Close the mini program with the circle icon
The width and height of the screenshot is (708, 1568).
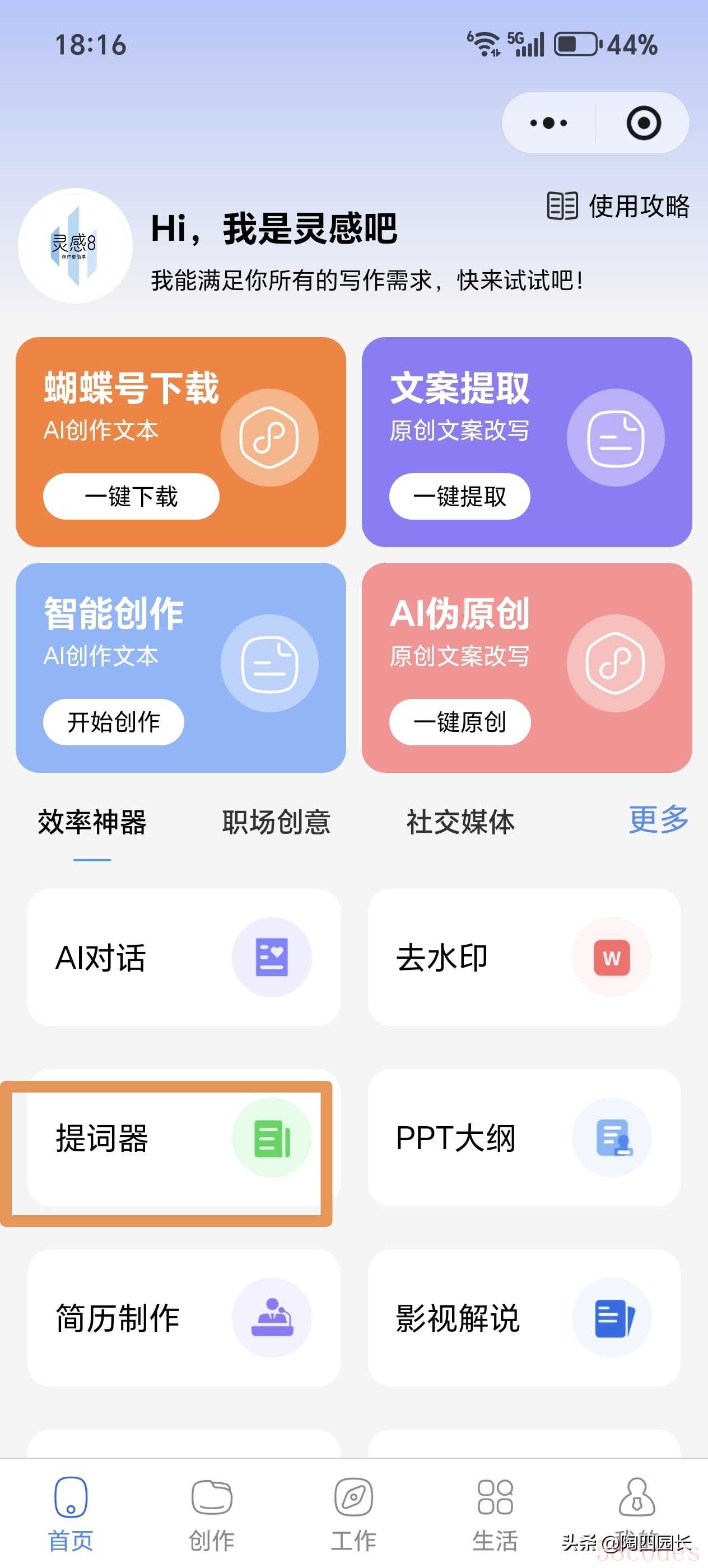pos(643,123)
